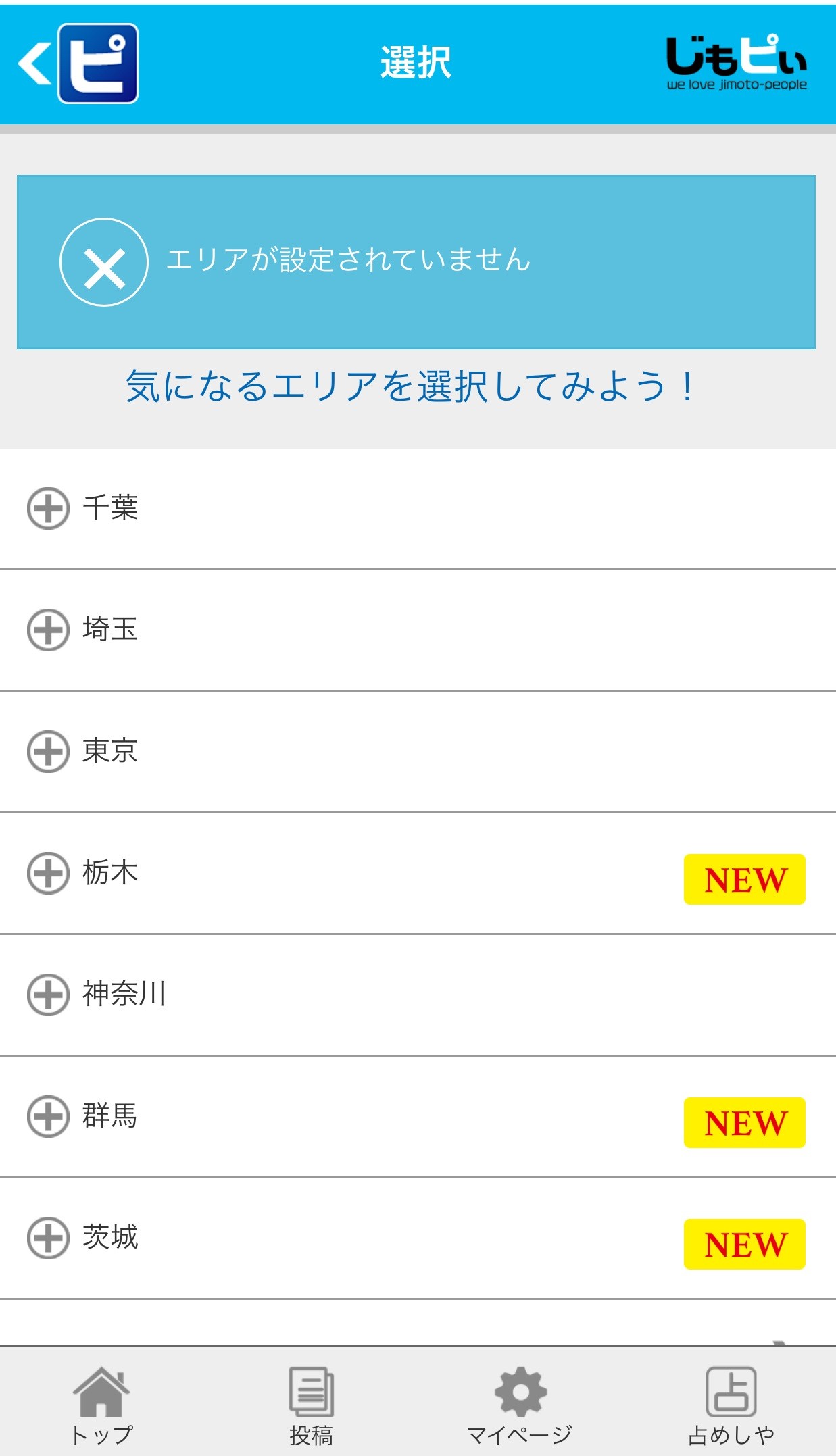The height and width of the screenshot is (1456, 836).
Task: Expand the 群馬 area
Action: click(x=48, y=1116)
